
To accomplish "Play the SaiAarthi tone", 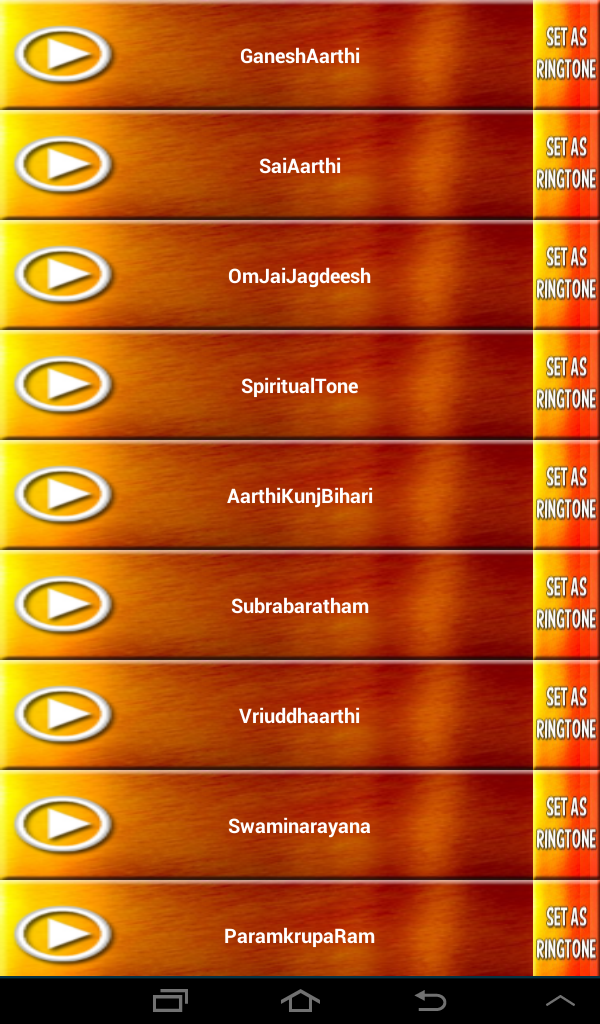I will point(64,165).
